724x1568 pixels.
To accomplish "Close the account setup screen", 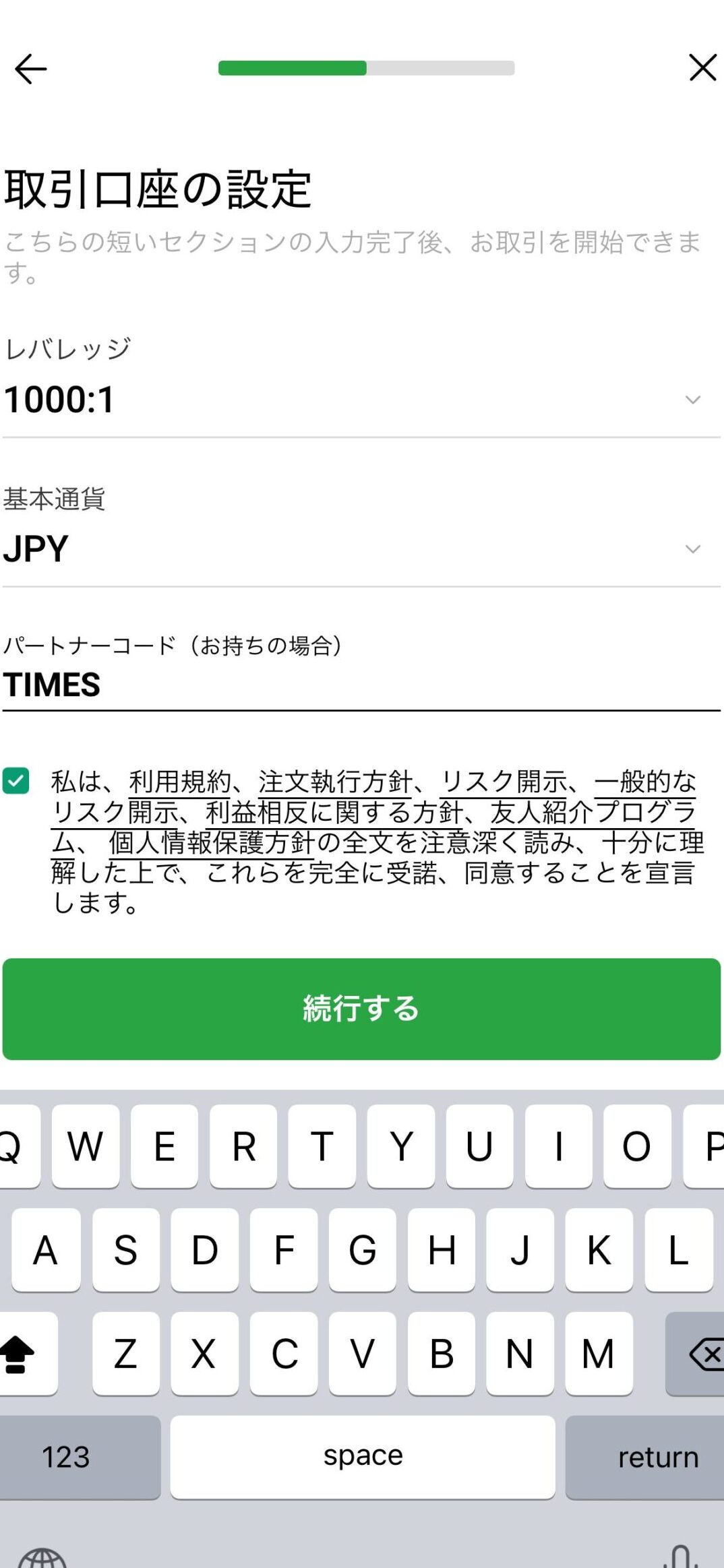I will (x=702, y=68).
